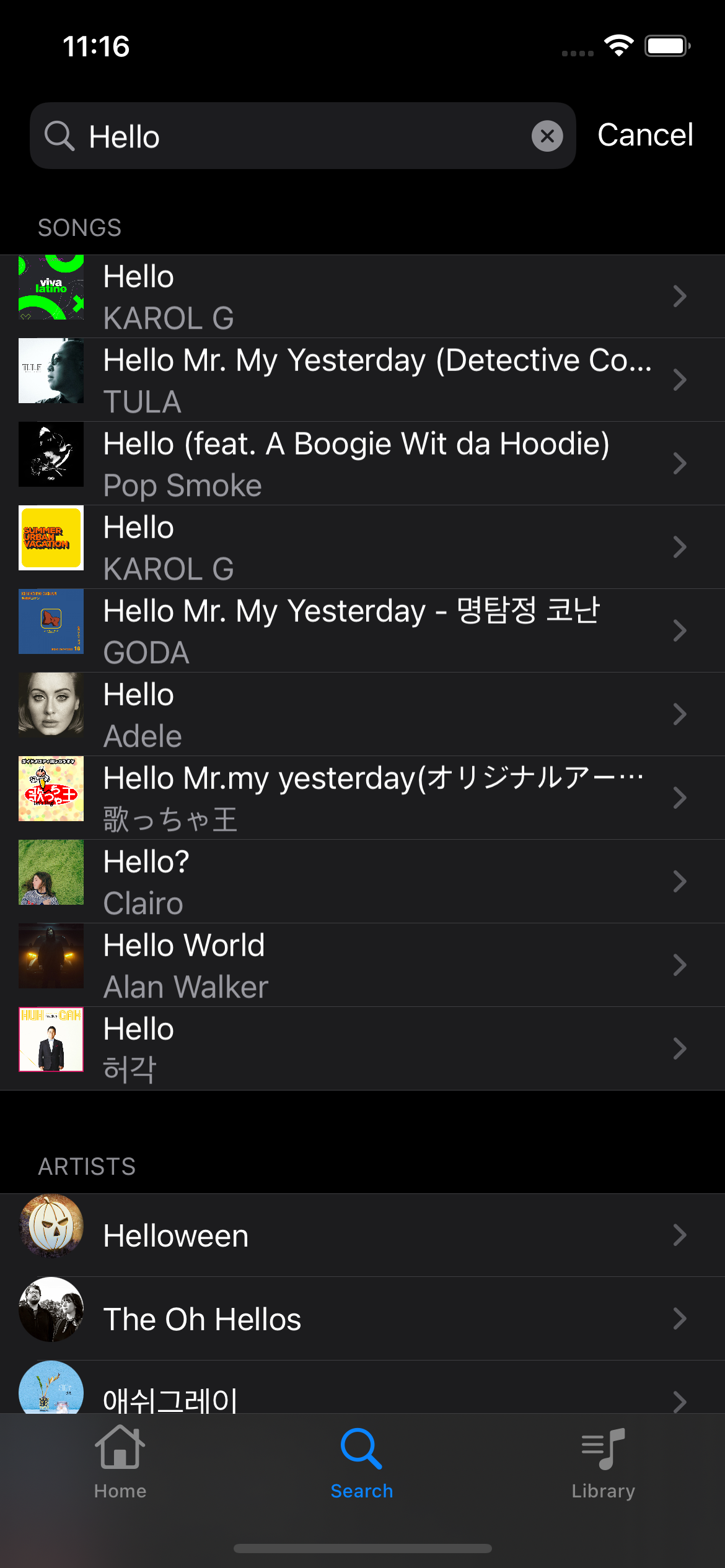Tap the 허각 Hello album artwork
Screen dimensions: 725x1568
click(51, 1040)
